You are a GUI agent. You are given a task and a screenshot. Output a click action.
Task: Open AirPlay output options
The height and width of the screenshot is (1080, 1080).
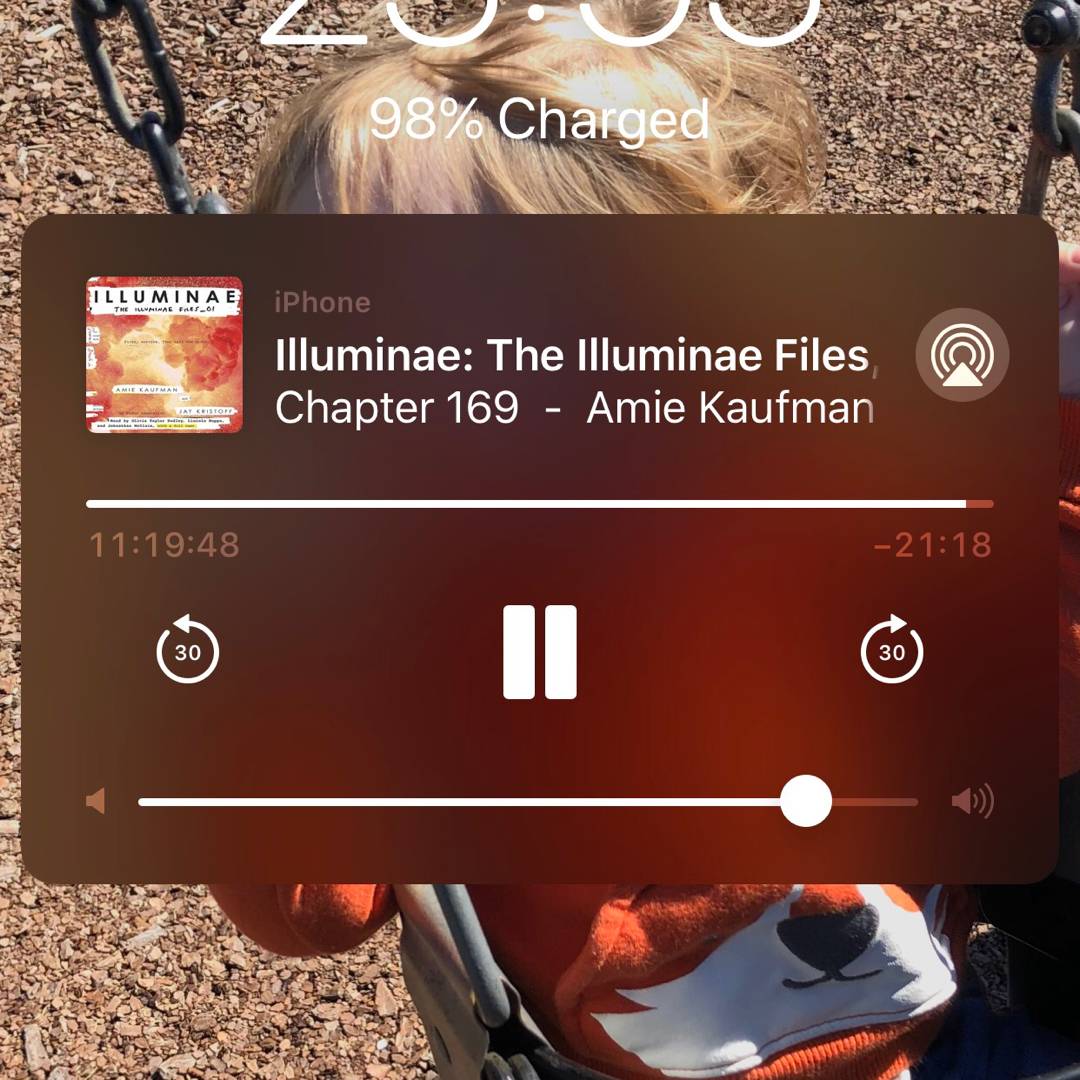pyautogui.click(x=962, y=355)
